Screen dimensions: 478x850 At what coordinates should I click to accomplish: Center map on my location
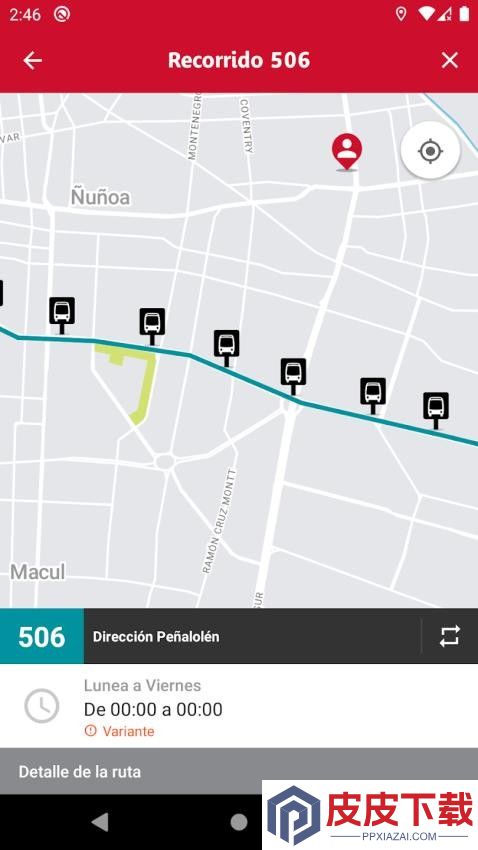(430, 151)
